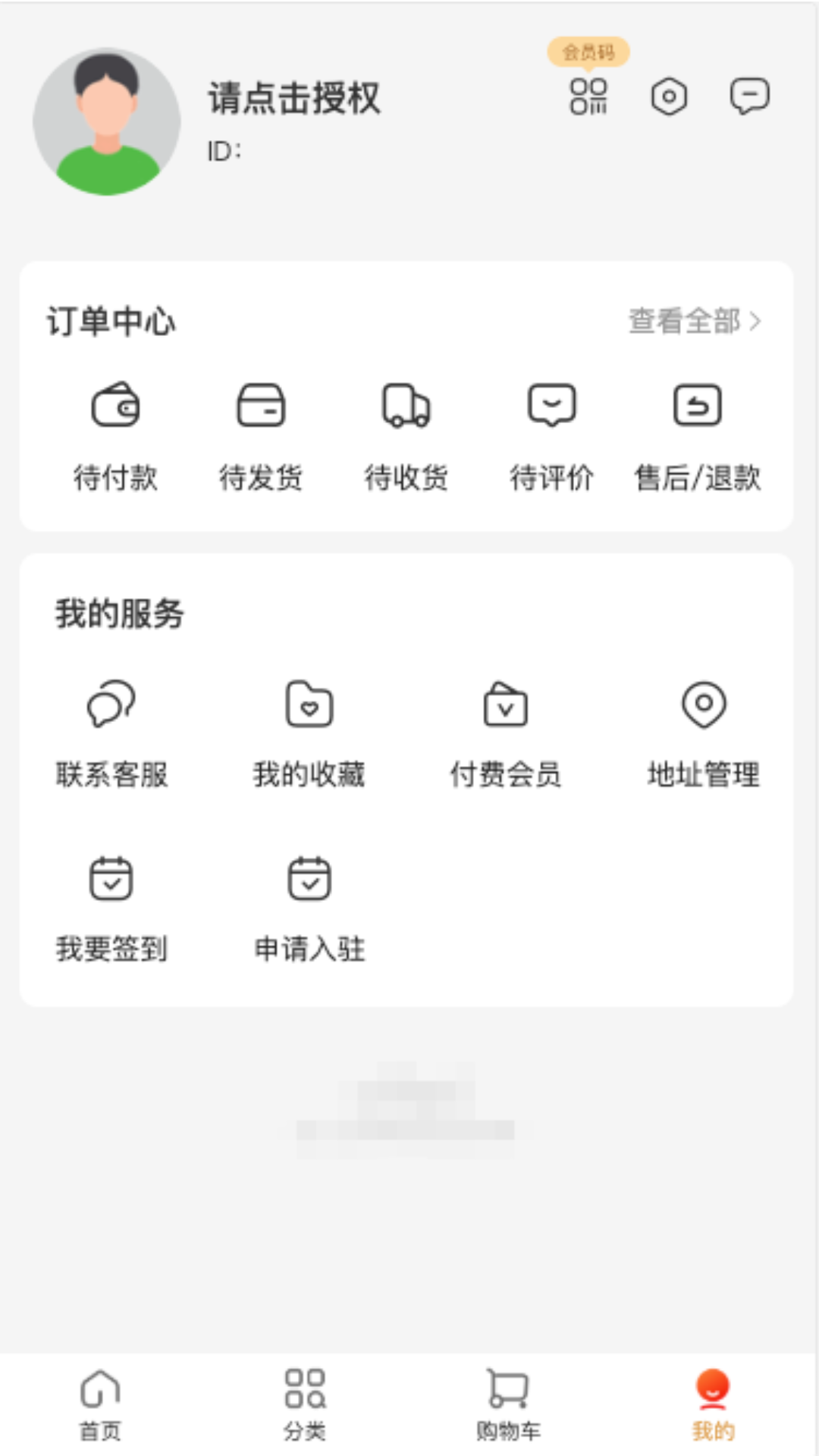Open 待收货 awaiting delivery orders
This screenshot has width=819, height=1456.
click(x=406, y=406)
